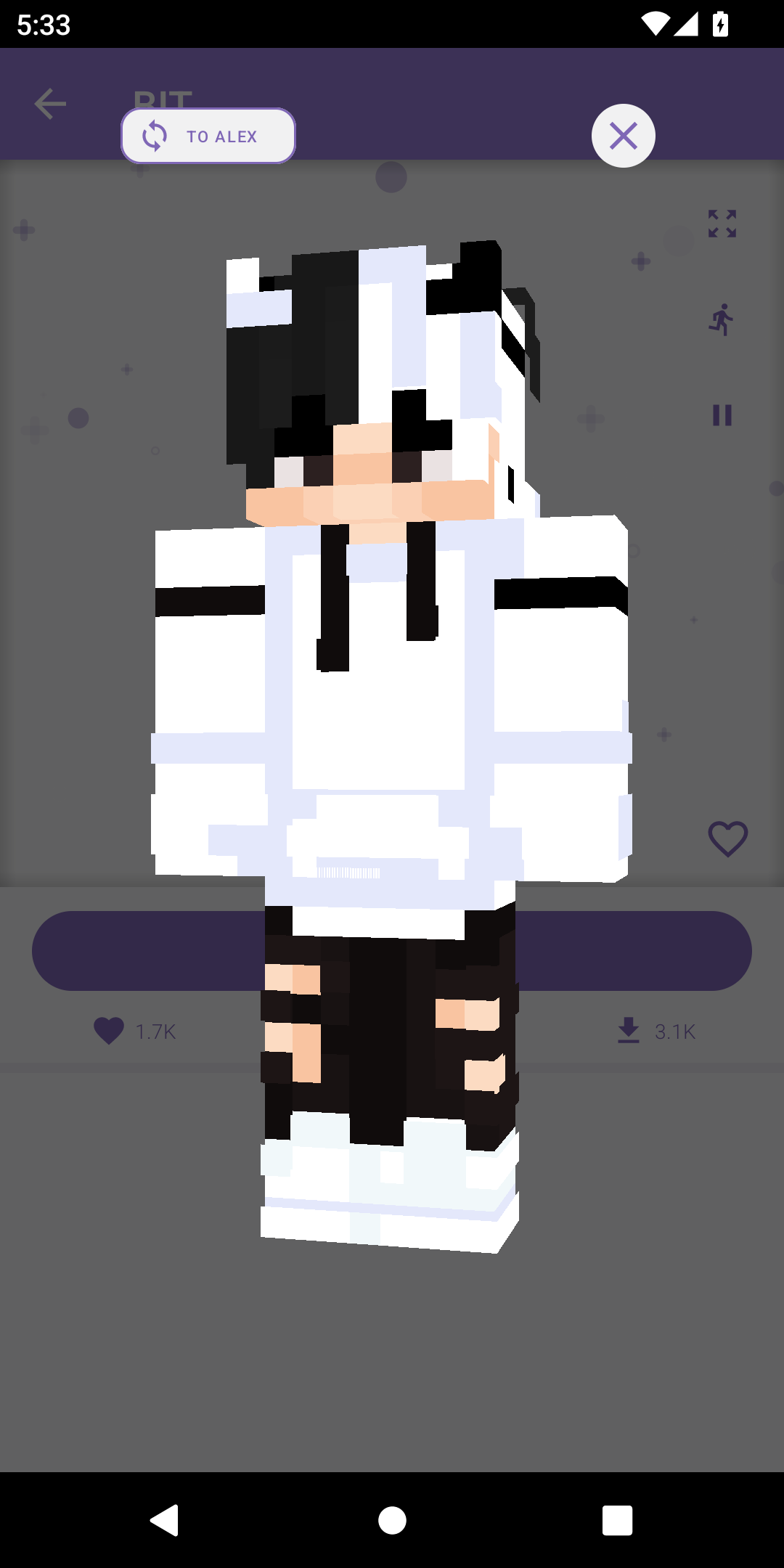Expand the skin view to fullscreen
784x1568 pixels.
coord(722,224)
